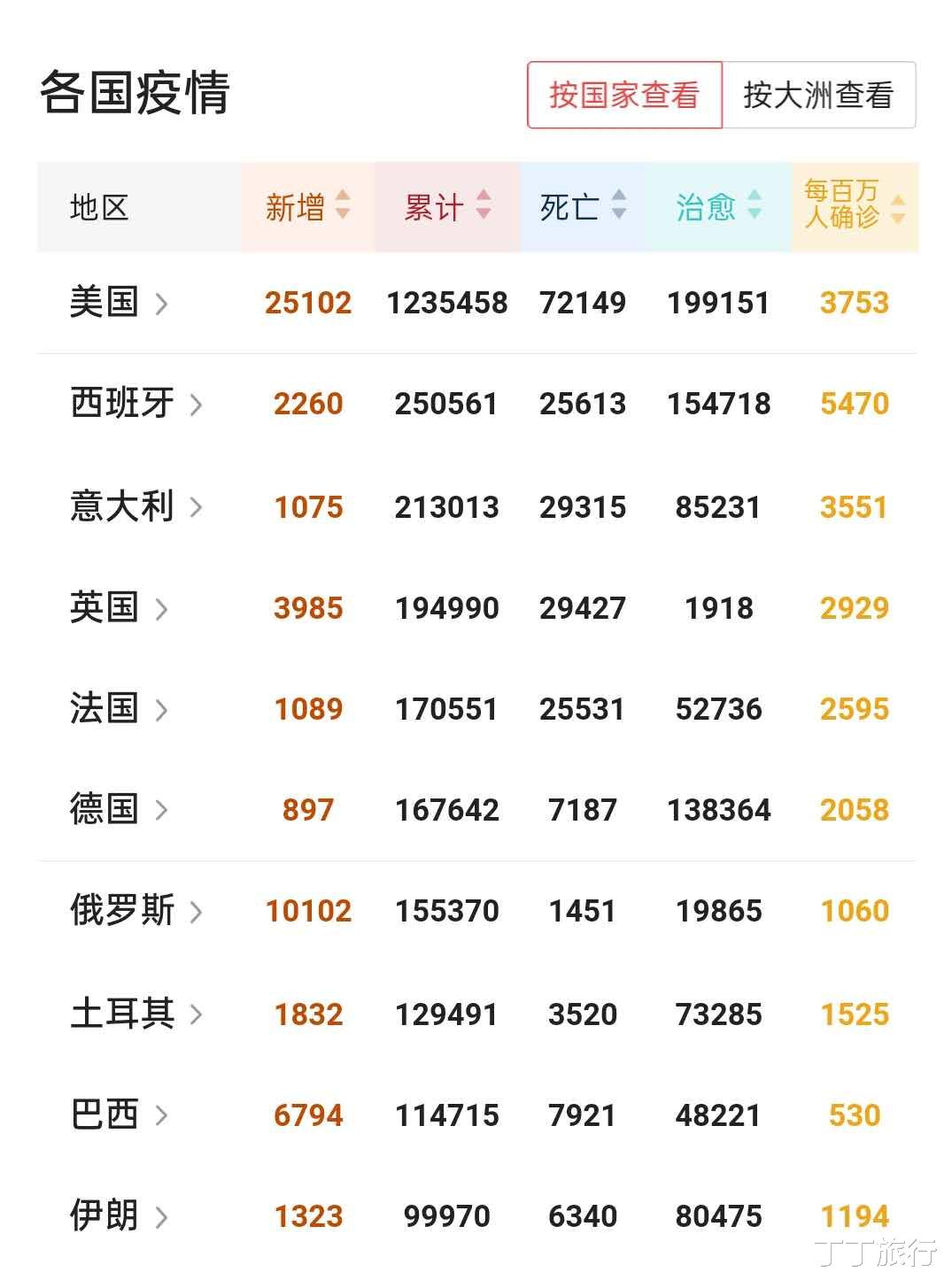Sort the table by 死亡 column
The height and width of the screenshot is (1288, 952).
(x=582, y=206)
